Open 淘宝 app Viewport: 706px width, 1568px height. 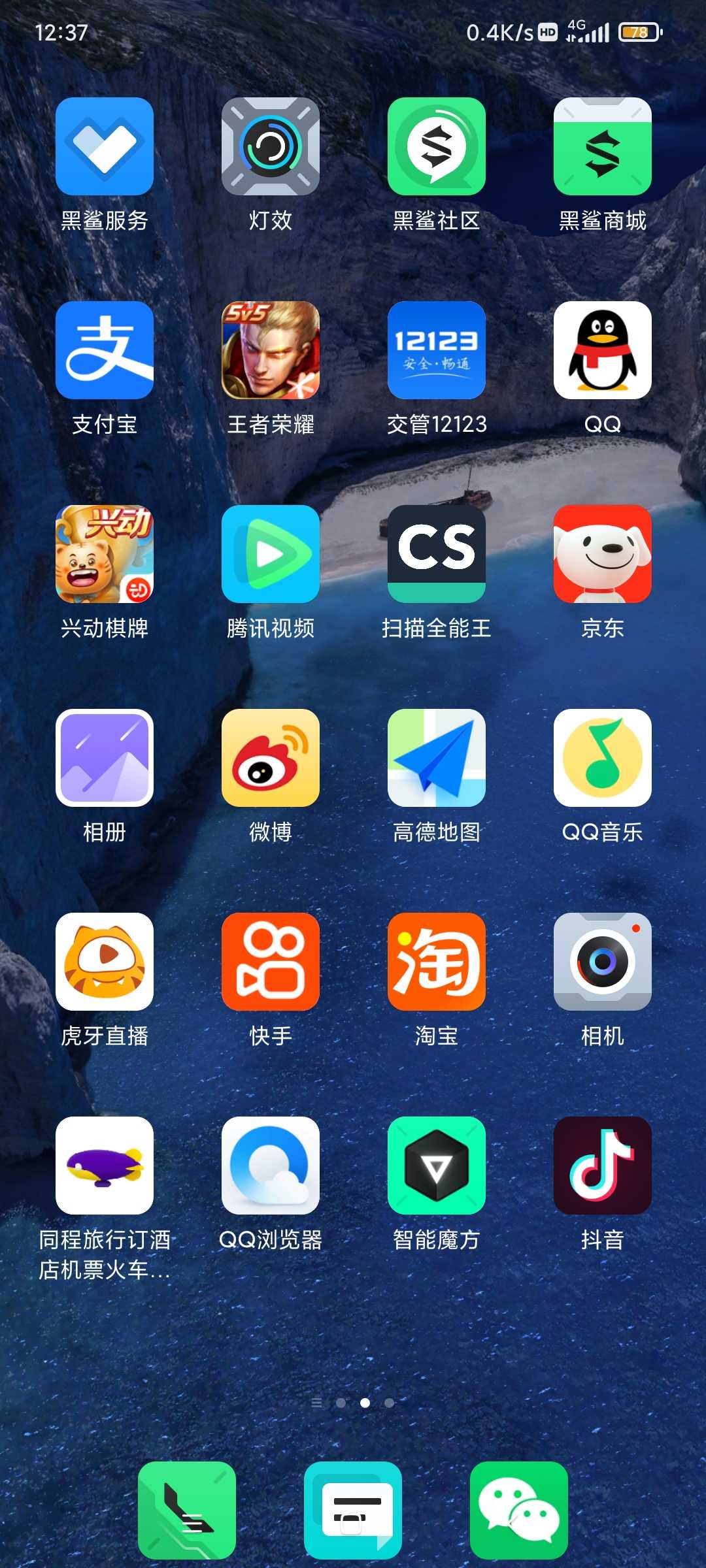[437, 962]
